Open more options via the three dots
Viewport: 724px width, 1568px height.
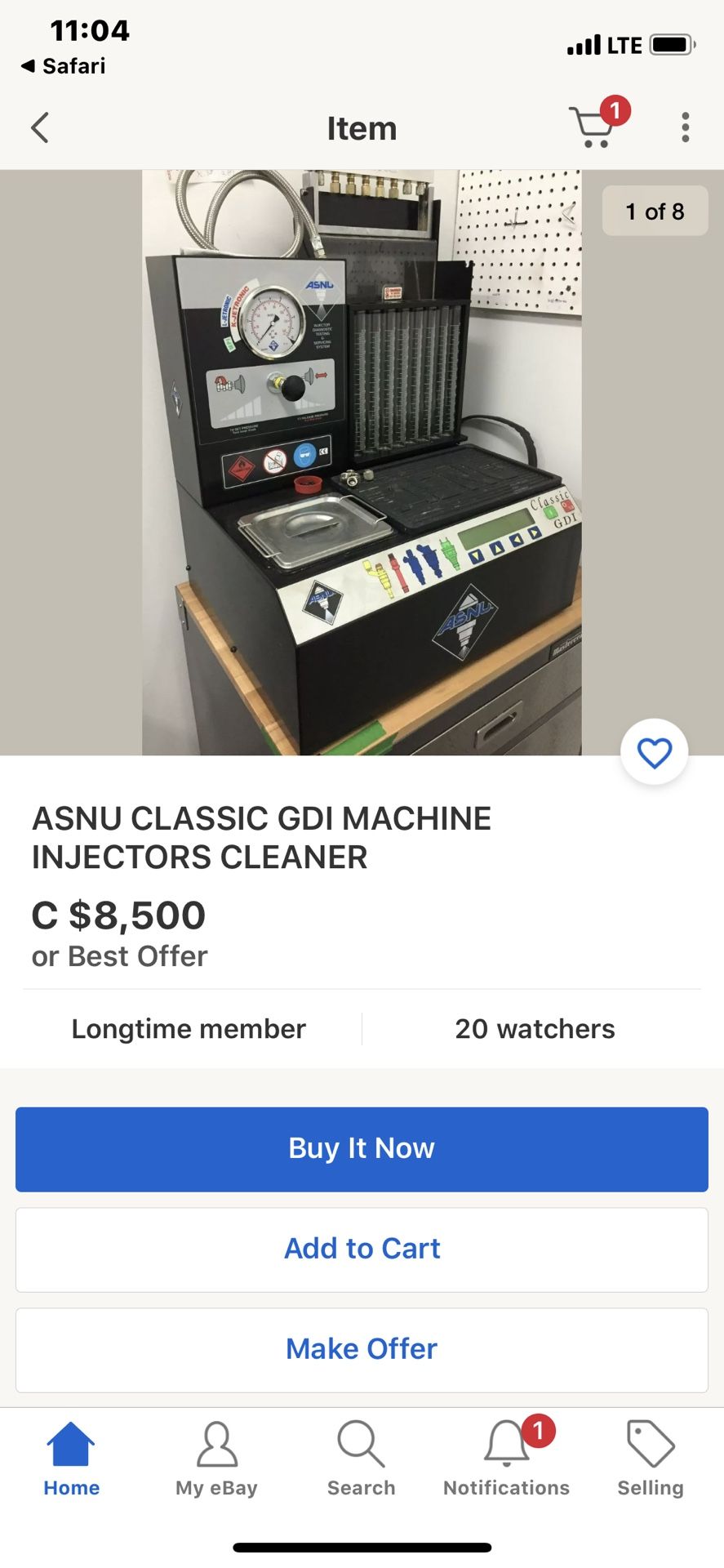(685, 127)
